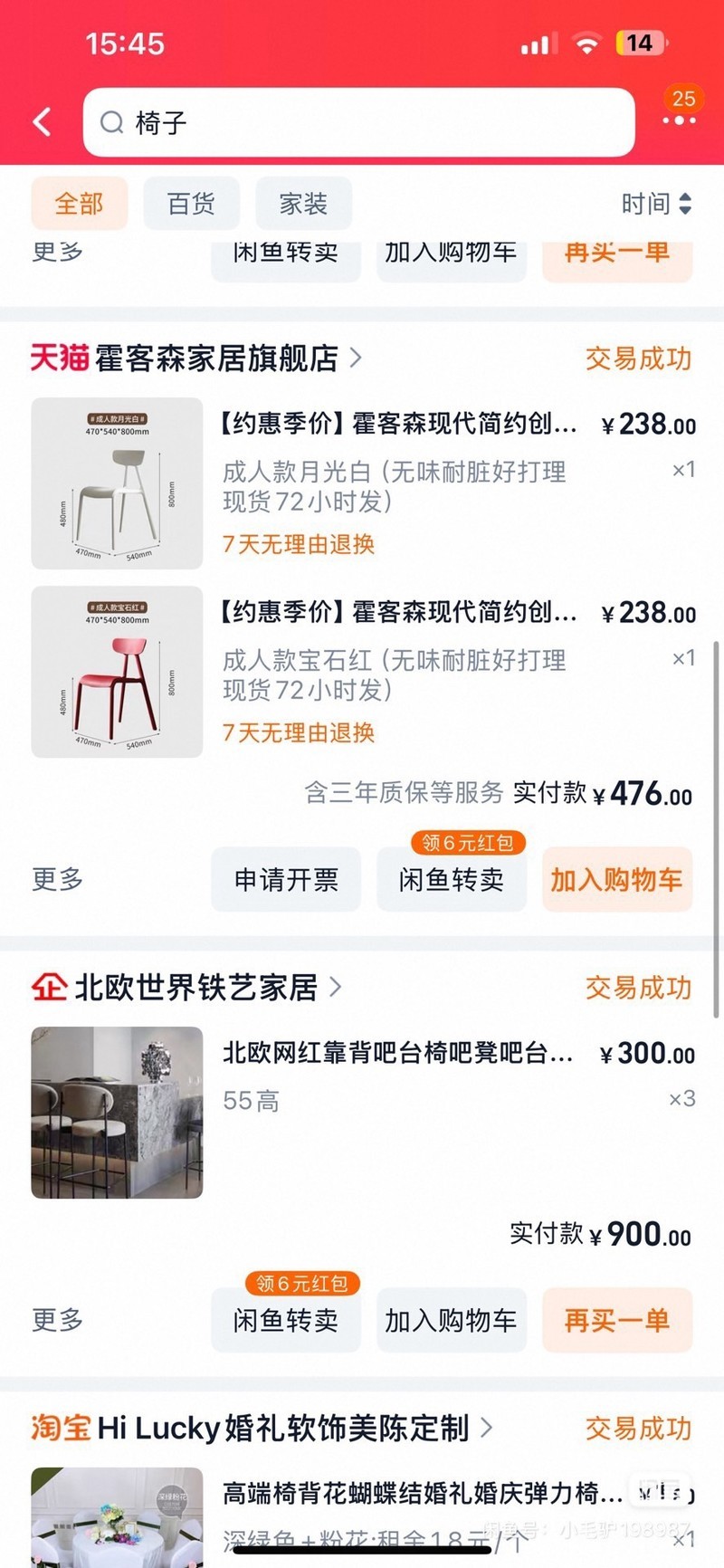Visit the 北欧世界铁艺家居 shop
The height and width of the screenshot is (1568, 724).
pyautogui.click(x=195, y=987)
